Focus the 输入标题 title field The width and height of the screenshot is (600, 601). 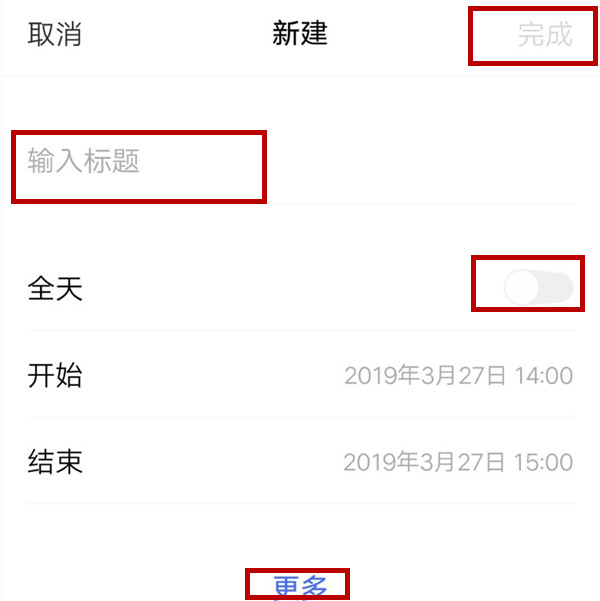click(138, 163)
